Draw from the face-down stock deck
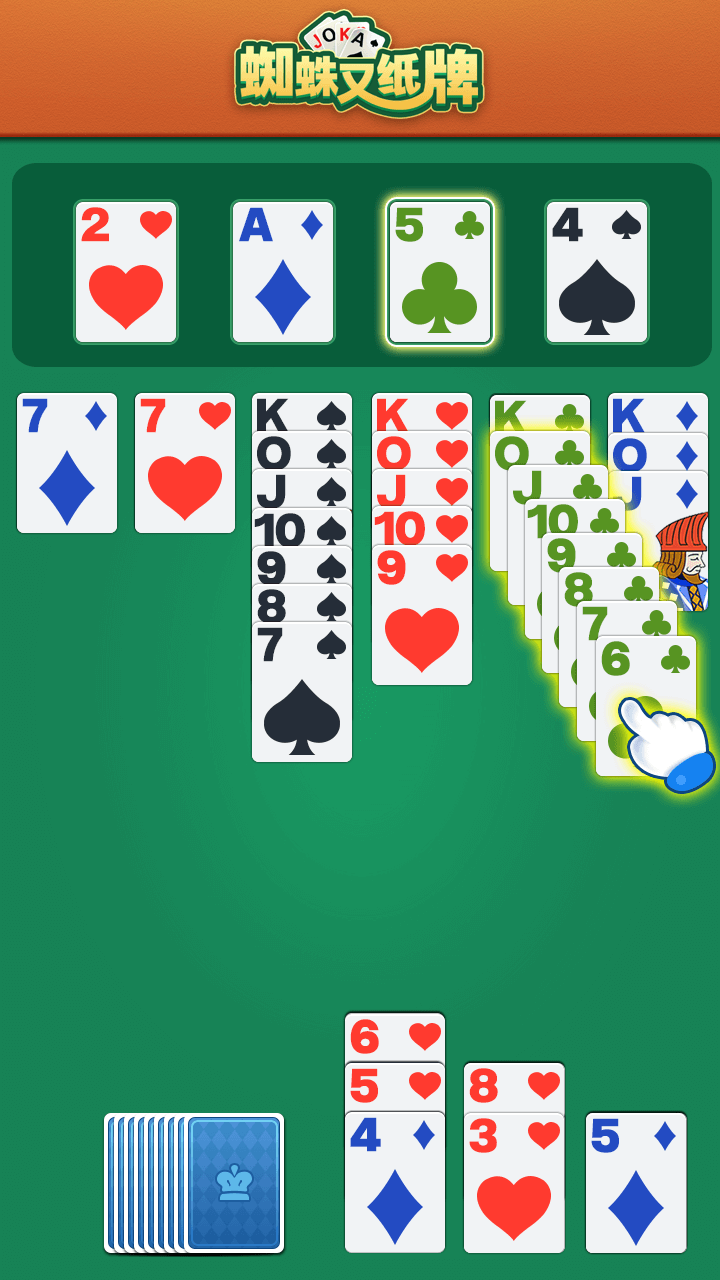The width and height of the screenshot is (720, 1280). coord(234,1183)
